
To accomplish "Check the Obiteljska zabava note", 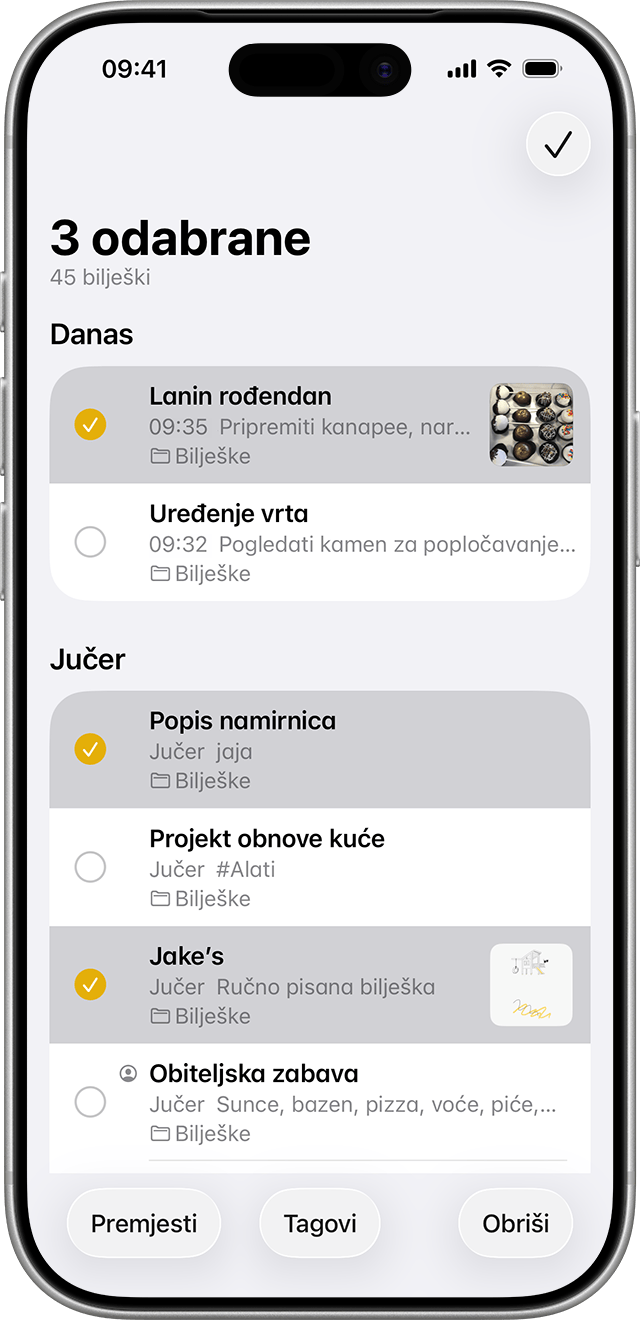I will point(90,1102).
